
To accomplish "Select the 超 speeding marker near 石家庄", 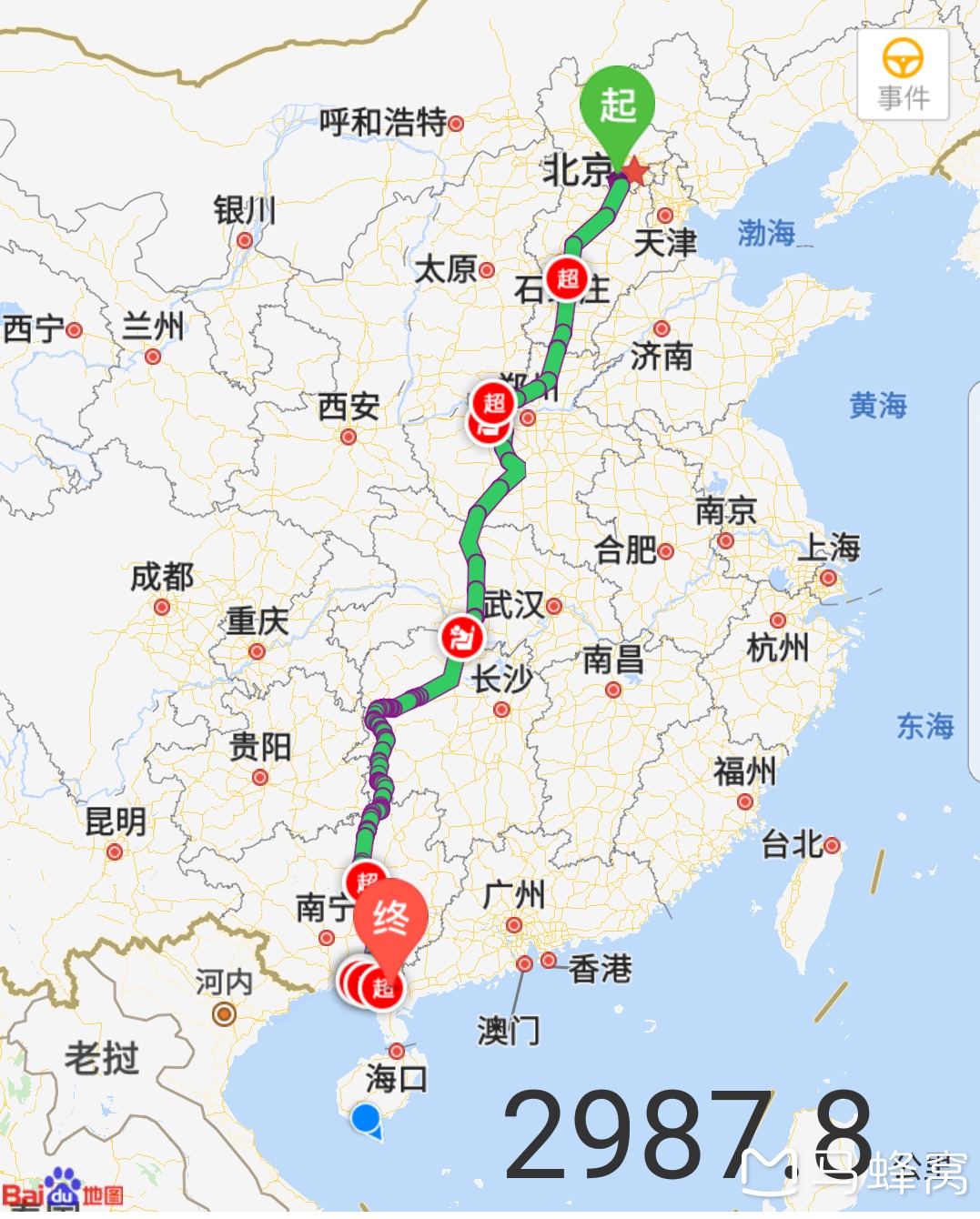I will (568, 278).
